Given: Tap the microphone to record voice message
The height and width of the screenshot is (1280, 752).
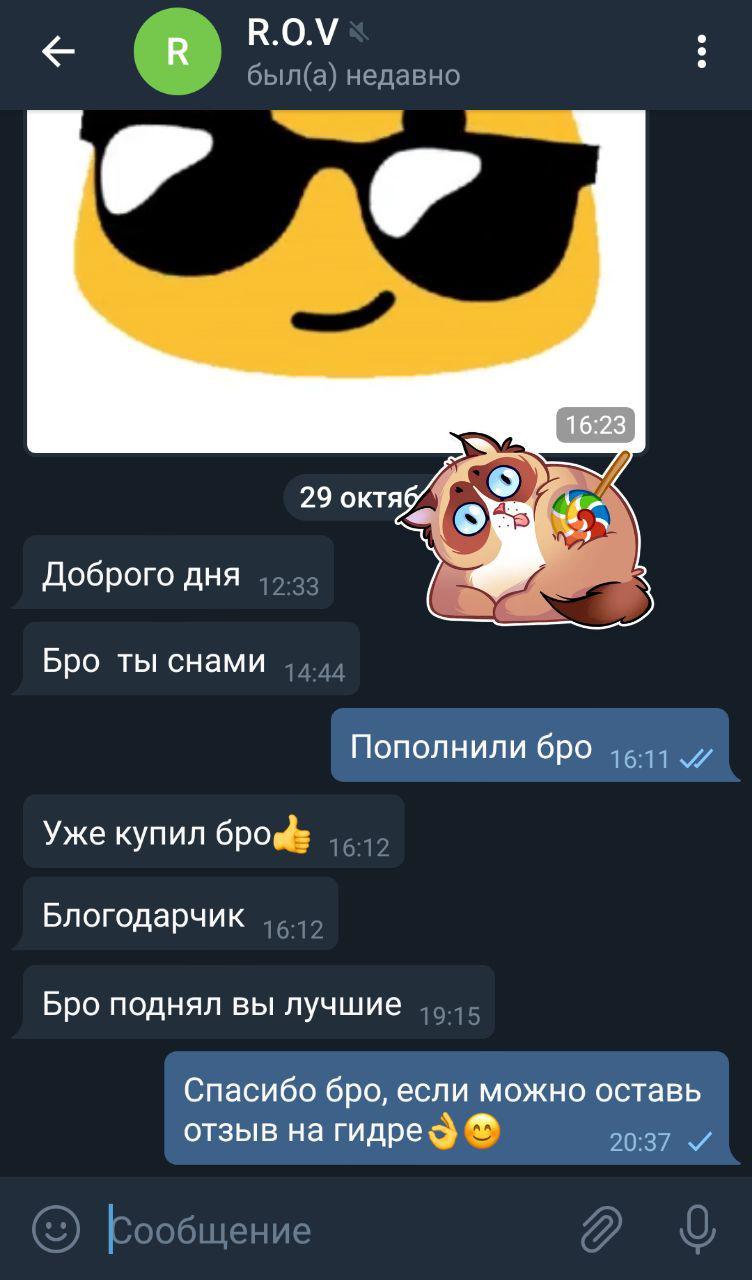Looking at the screenshot, I should point(696,1229).
